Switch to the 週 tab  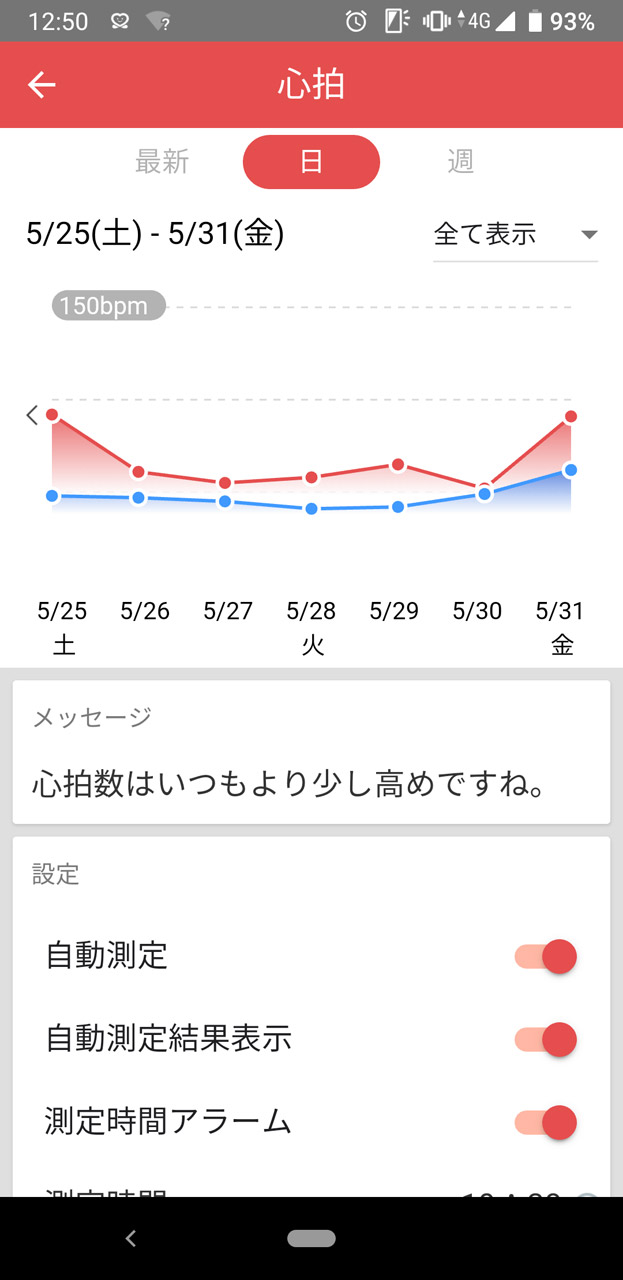tap(460, 162)
